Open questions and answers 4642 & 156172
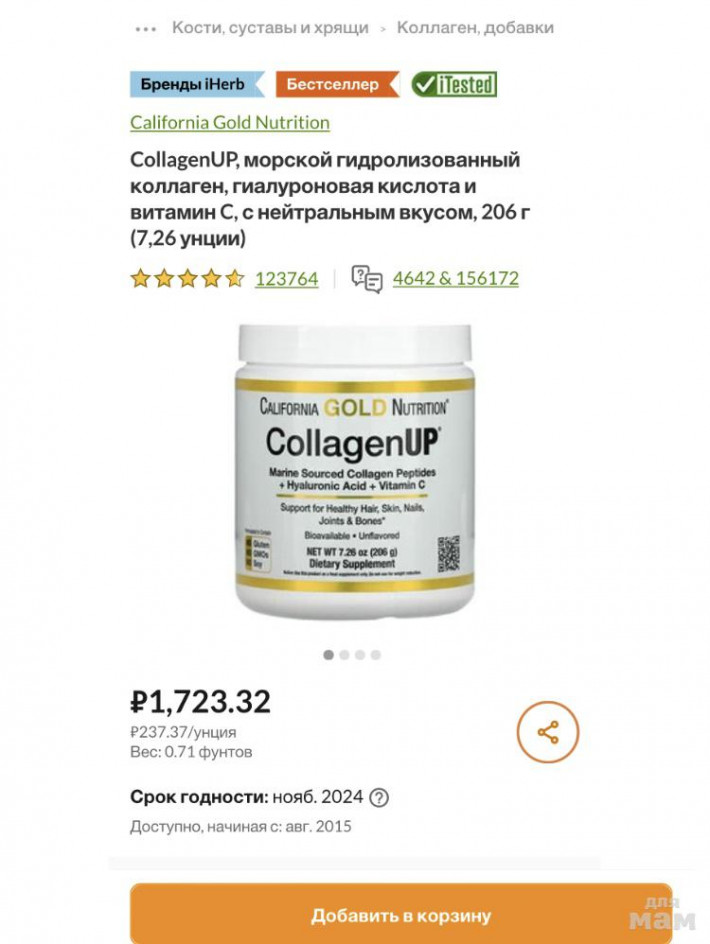This screenshot has height=944, width=710. [455, 279]
